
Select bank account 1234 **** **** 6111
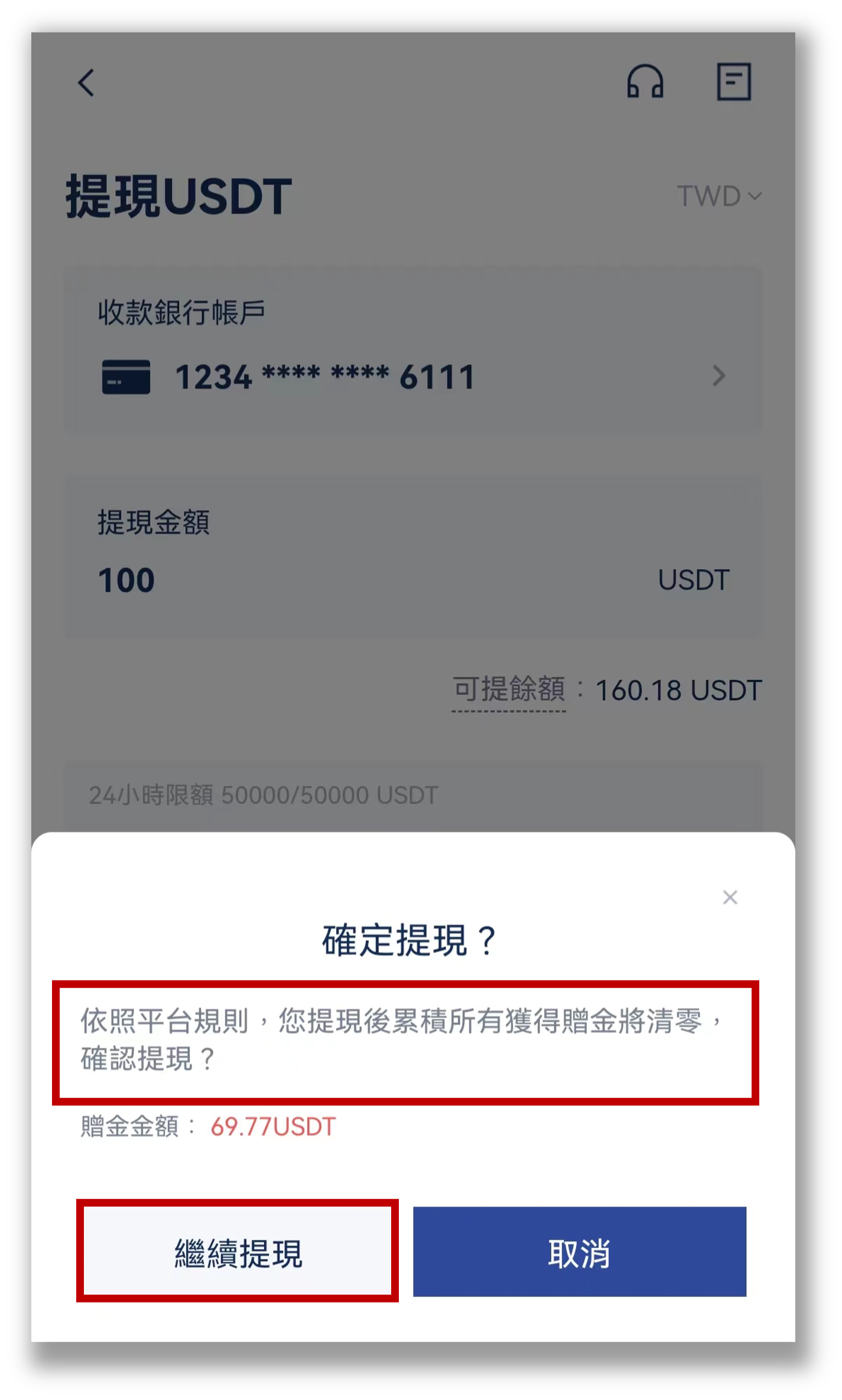tap(412, 376)
